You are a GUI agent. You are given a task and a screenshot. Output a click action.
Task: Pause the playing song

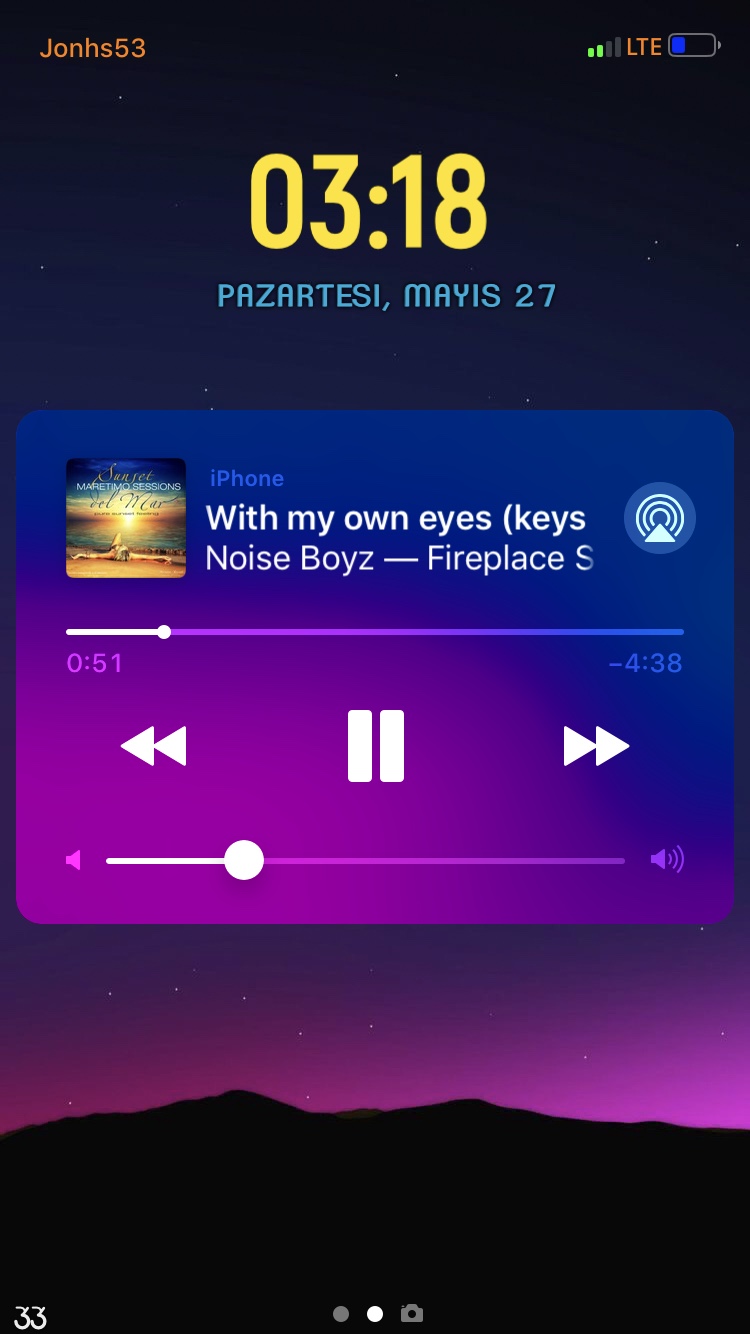click(x=376, y=746)
